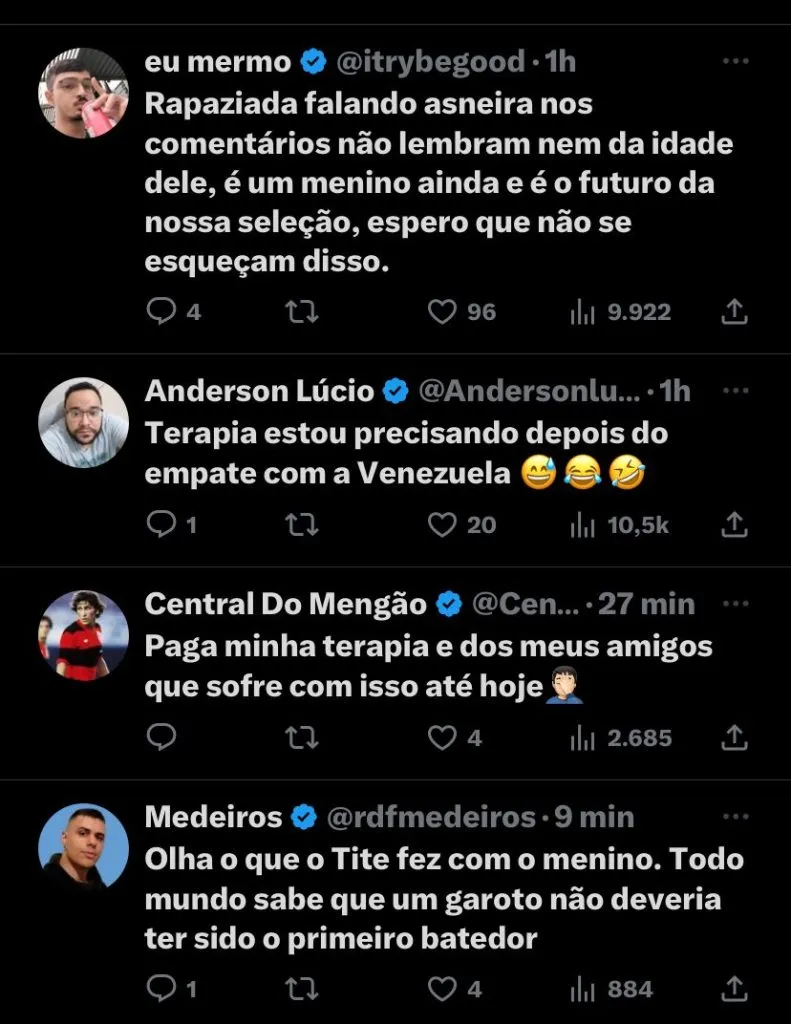View Anderson Lúcio's profile avatar
The image size is (791, 1024).
[x=84, y=422]
